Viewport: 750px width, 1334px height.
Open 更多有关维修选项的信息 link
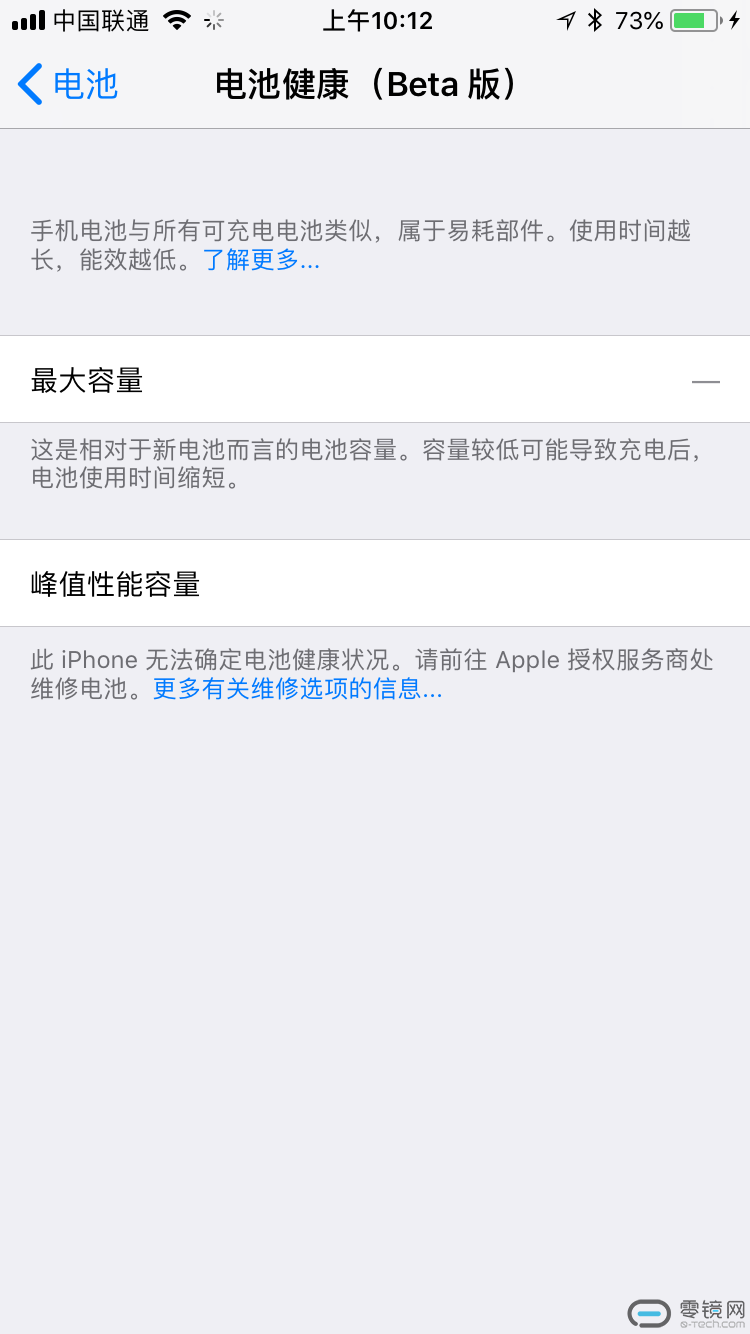click(297, 689)
